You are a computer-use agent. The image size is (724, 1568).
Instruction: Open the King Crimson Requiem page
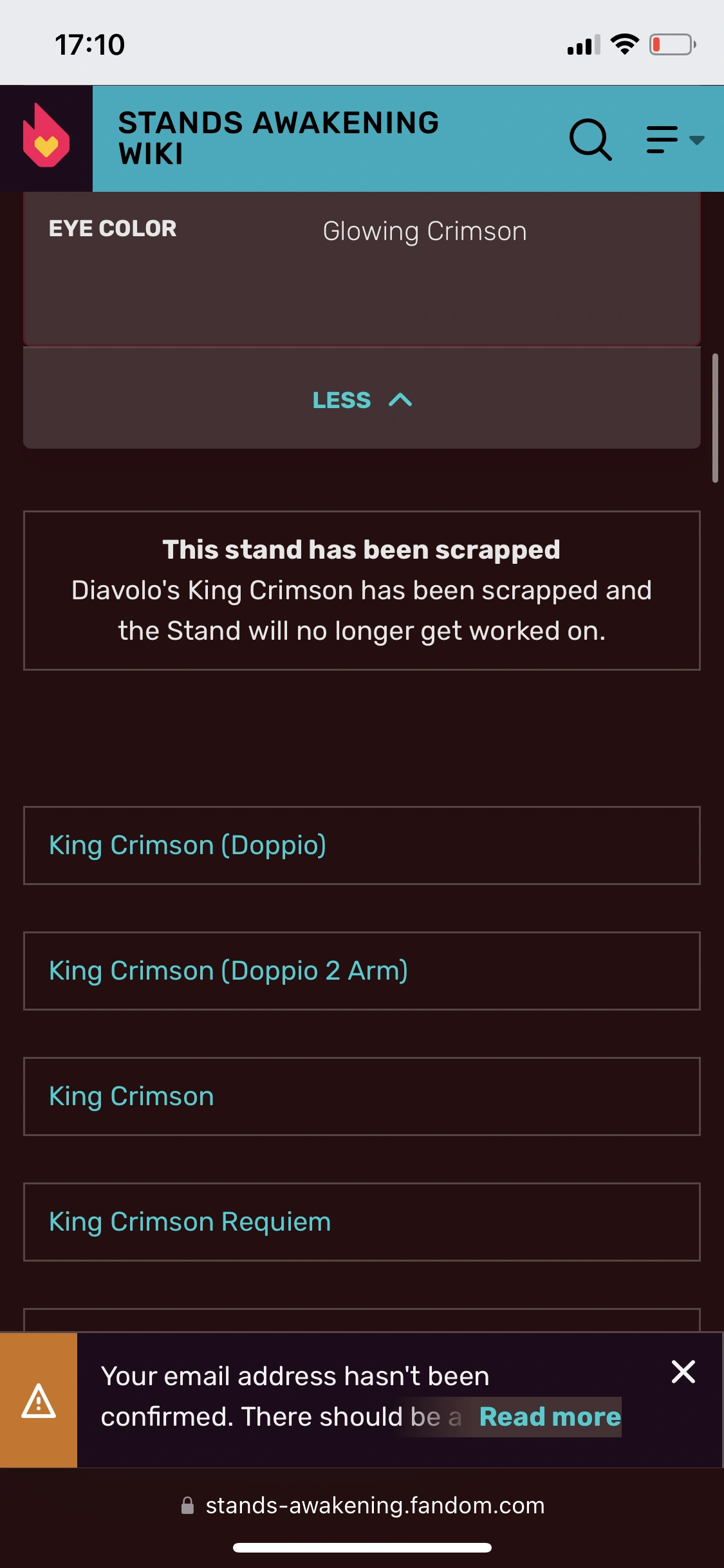point(189,1221)
